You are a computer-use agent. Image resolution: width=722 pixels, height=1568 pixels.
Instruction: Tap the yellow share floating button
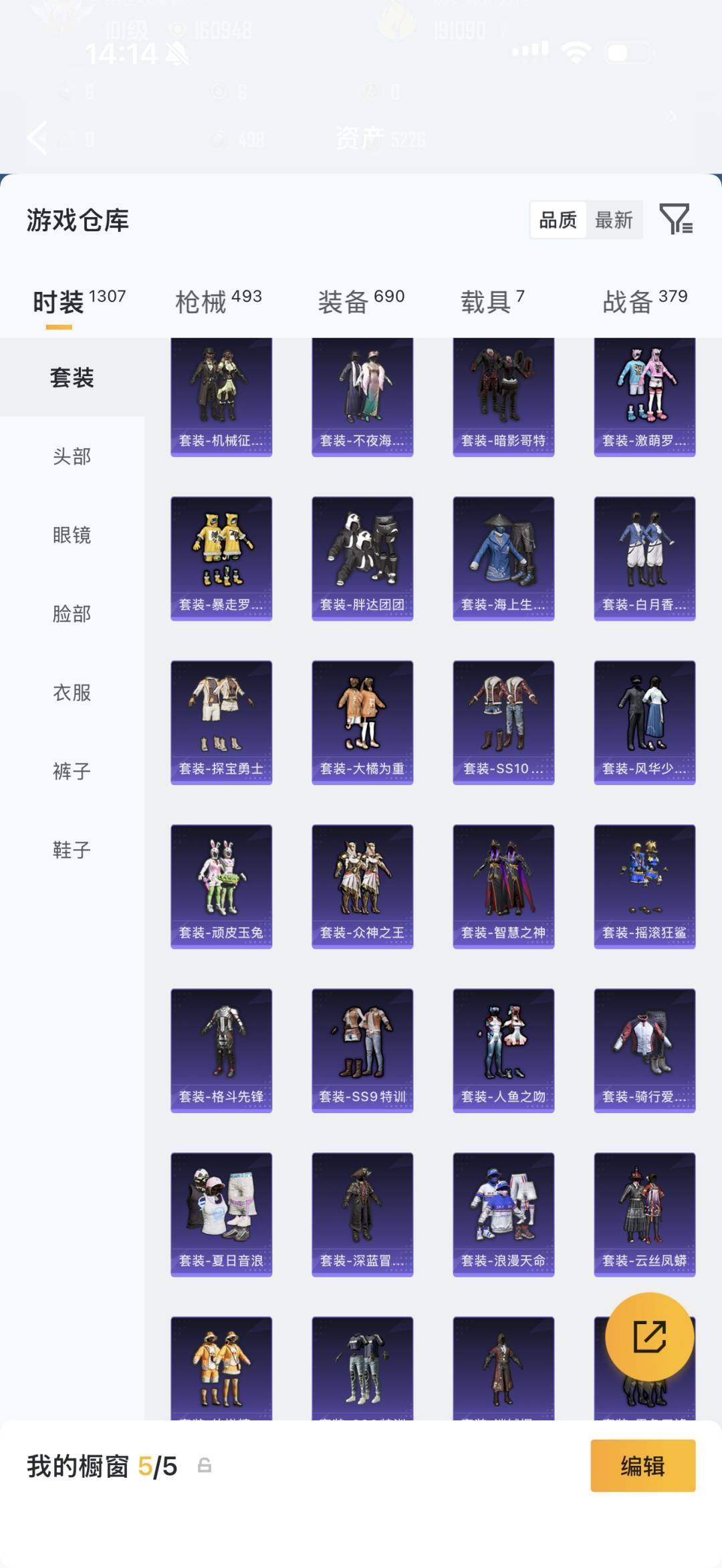[649, 1337]
